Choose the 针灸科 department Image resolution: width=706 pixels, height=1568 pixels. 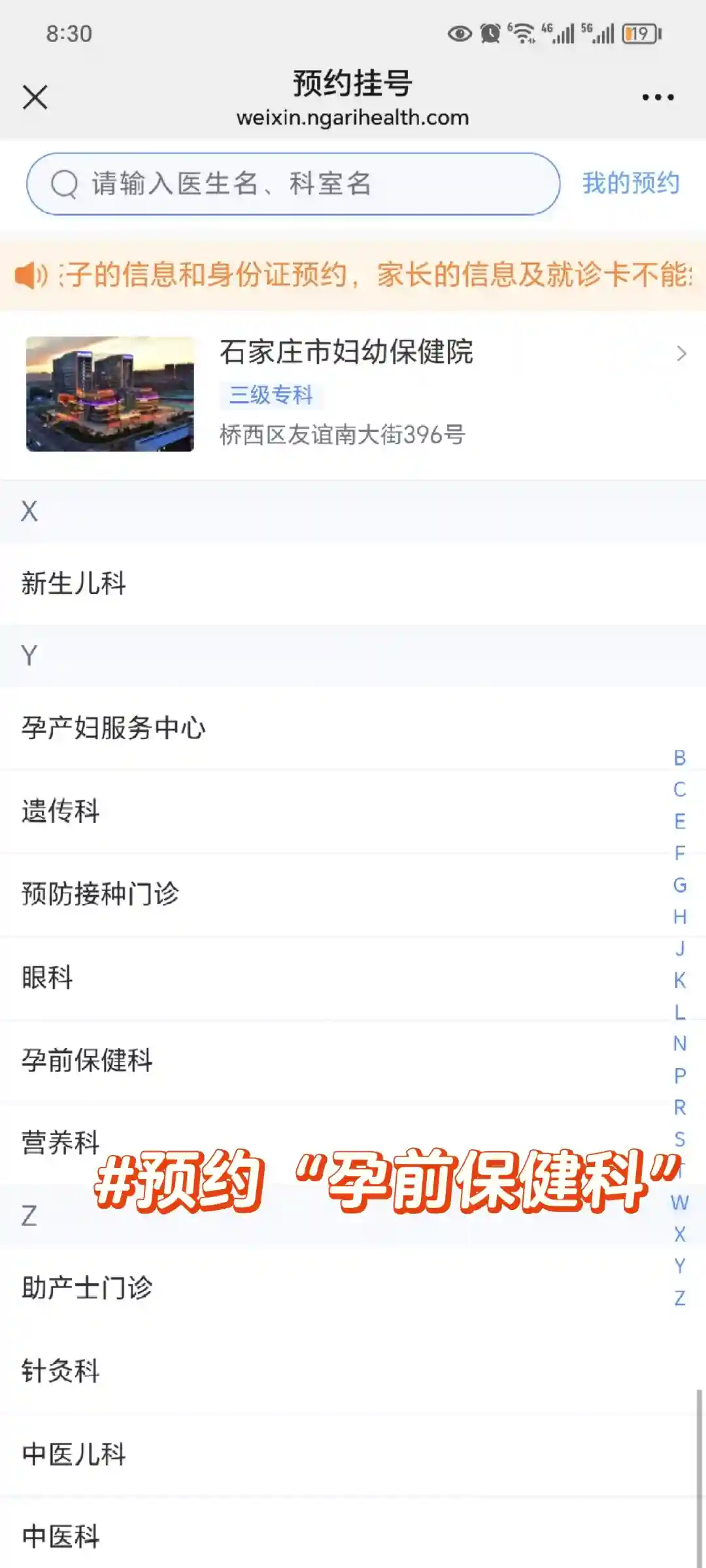tap(61, 1371)
